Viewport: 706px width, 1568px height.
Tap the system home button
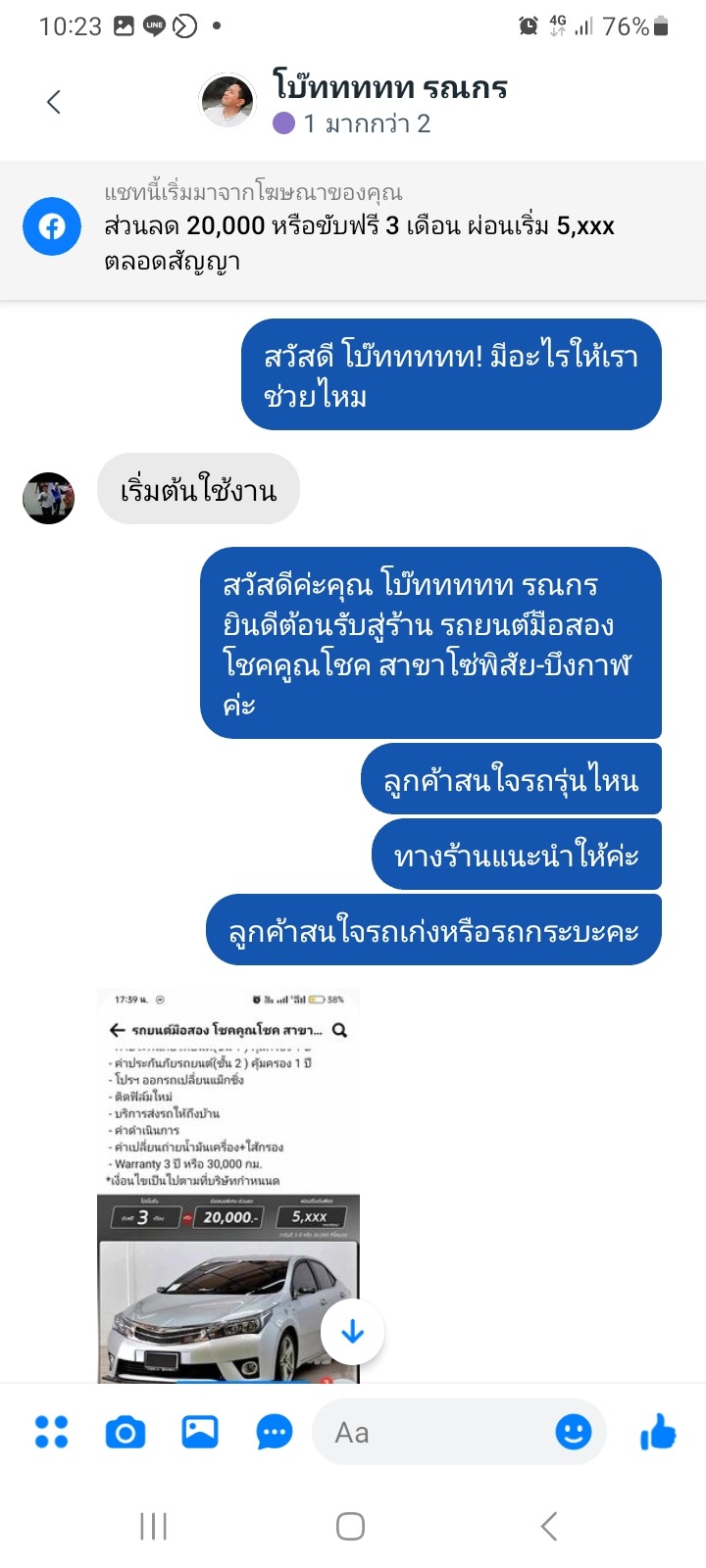[350, 1526]
